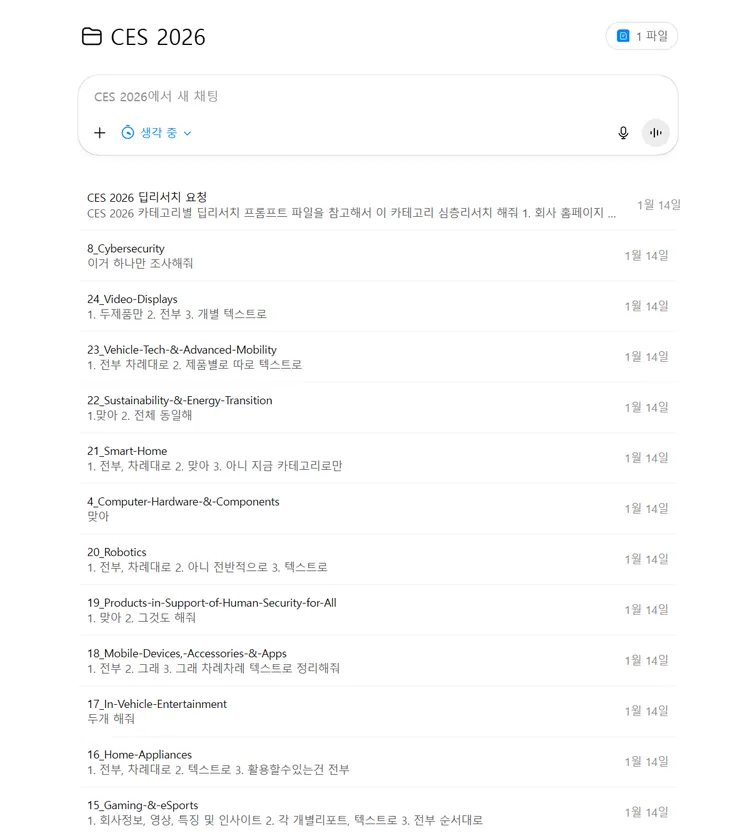Open the 19_Products-in-Support-of-Human-Security-for-All chat
This screenshot has height=836, width=740.
(350, 610)
